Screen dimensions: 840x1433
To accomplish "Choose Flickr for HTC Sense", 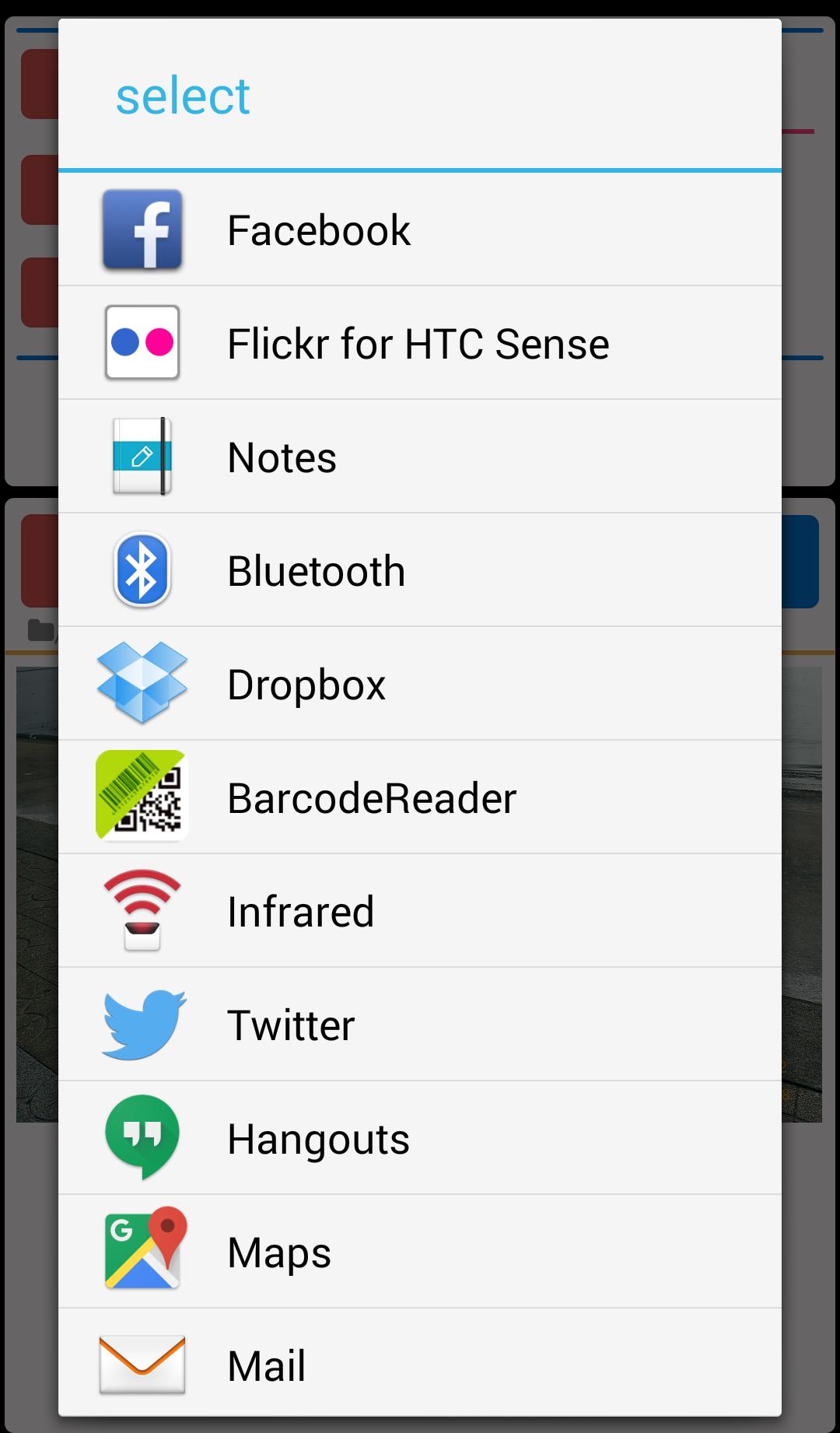I will tap(420, 343).
